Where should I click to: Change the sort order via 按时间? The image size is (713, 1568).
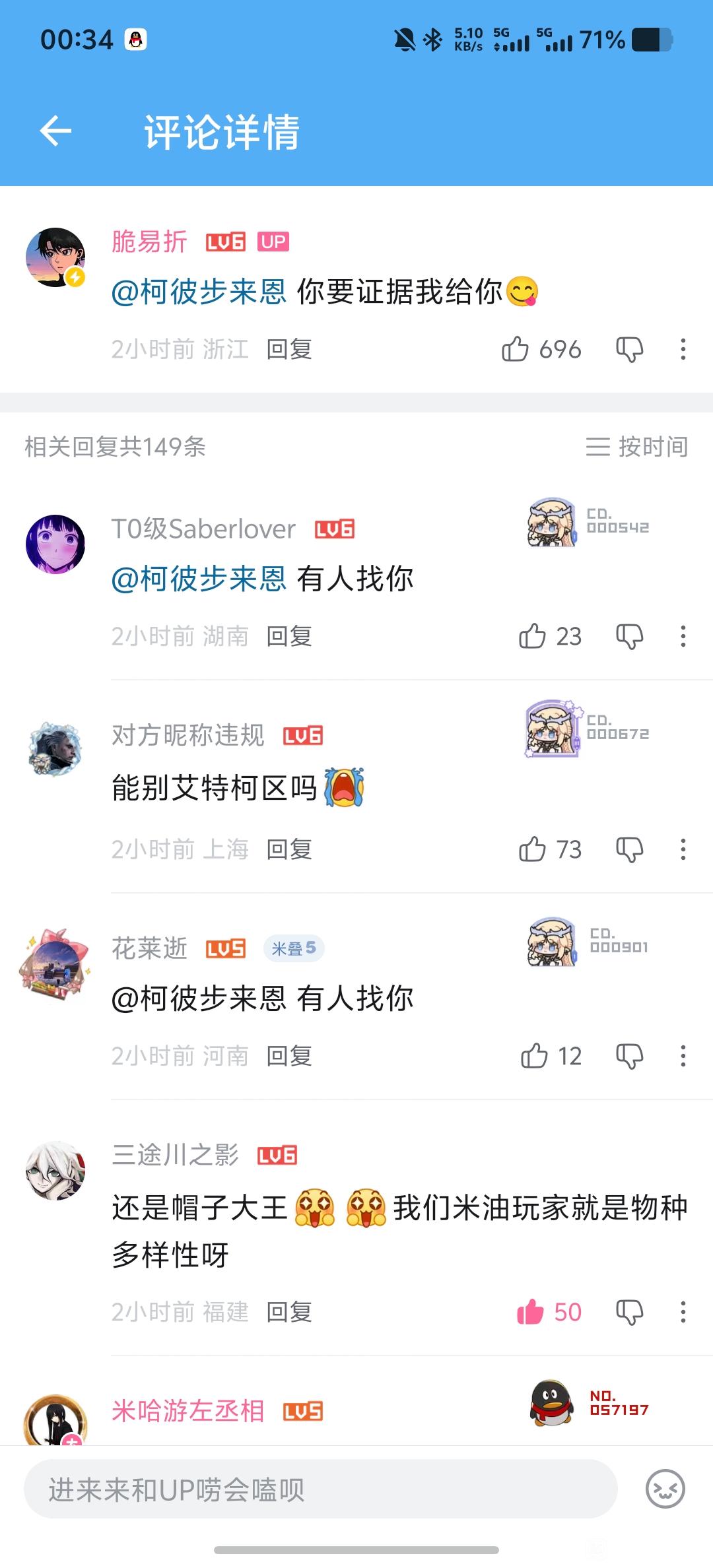click(x=637, y=447)
